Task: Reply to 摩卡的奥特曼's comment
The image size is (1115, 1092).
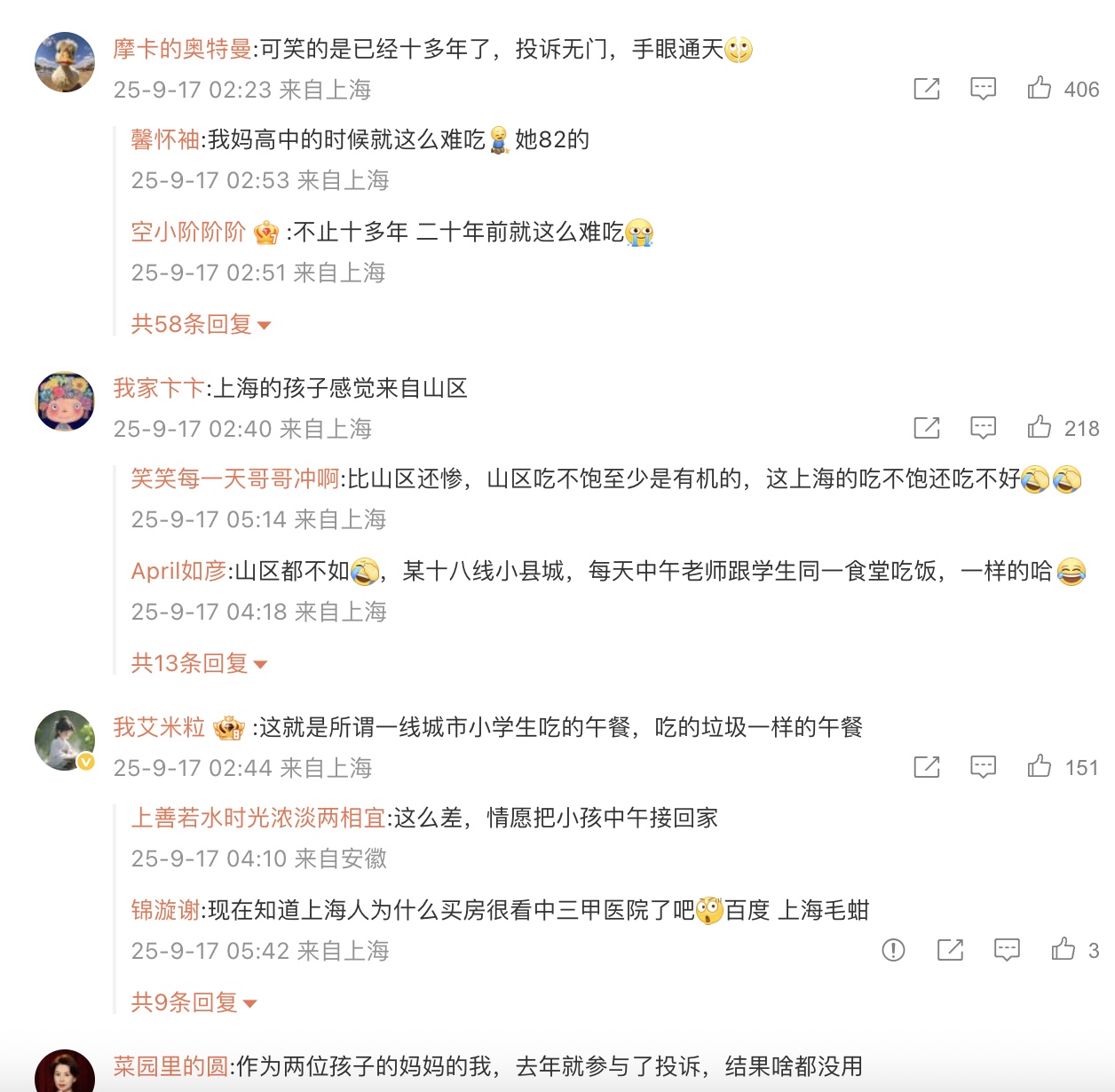Action: 983,88
